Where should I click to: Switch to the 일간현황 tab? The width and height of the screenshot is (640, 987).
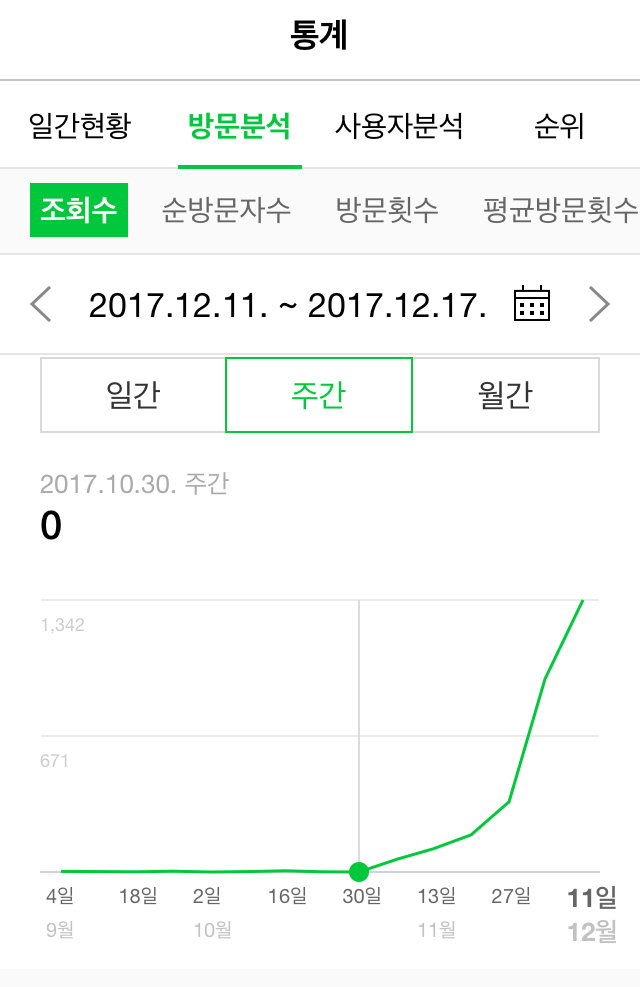(80, 127)
